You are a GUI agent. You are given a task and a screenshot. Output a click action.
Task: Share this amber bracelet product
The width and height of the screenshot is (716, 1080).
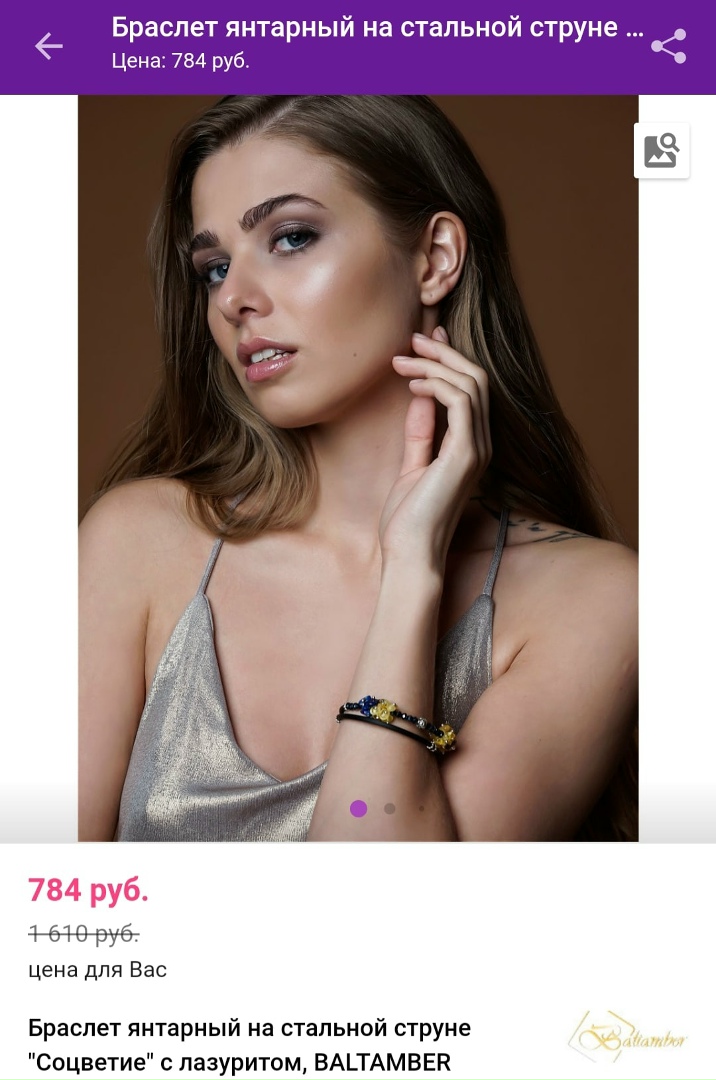(668, 46)
